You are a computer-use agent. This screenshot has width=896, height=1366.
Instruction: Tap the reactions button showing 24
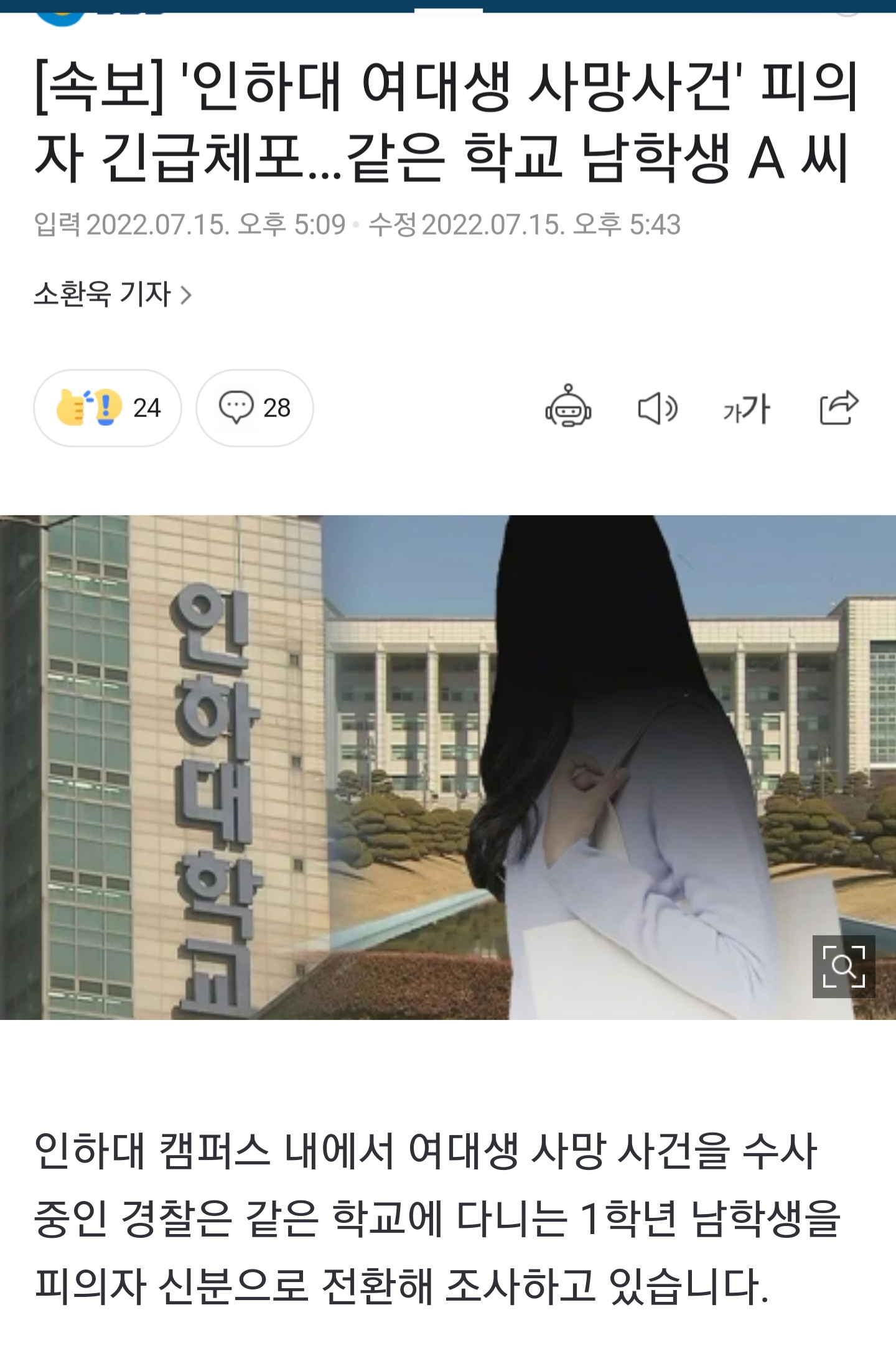click(x=108, y=408)
